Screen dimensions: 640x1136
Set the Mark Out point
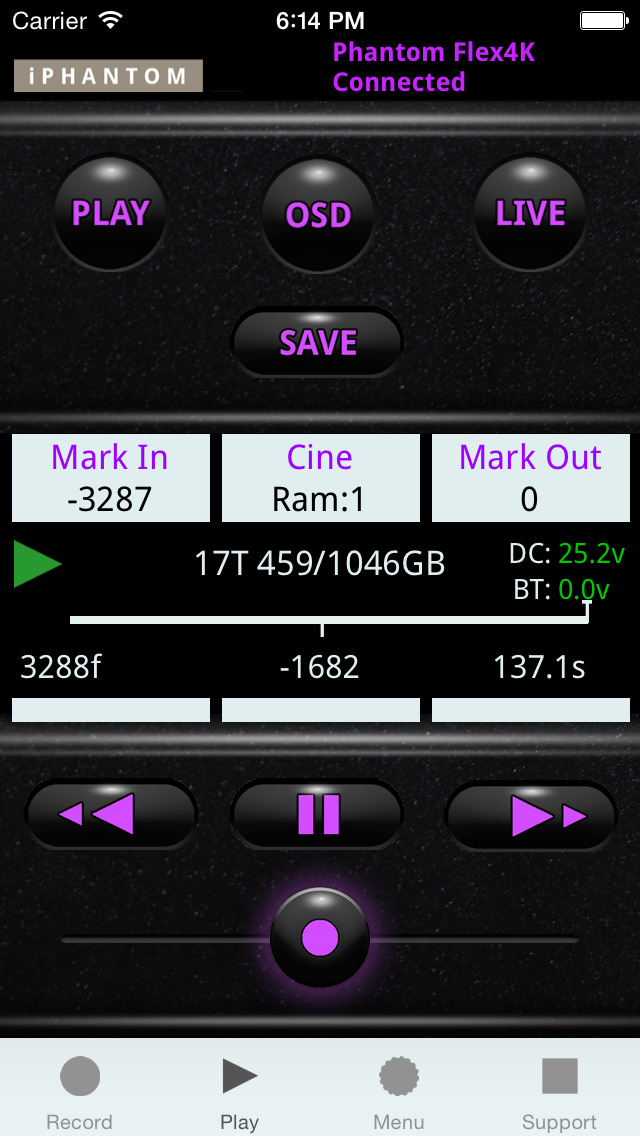click(x=530, y=477)
